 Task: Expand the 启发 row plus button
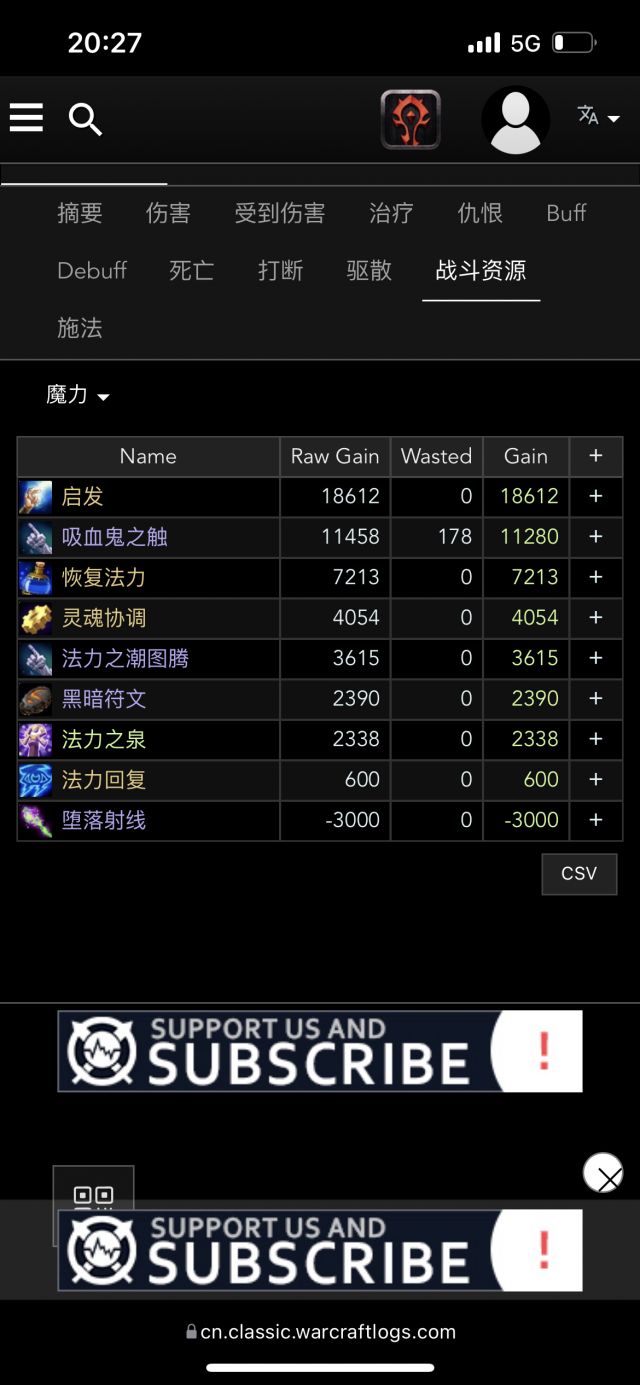(x=595, y=496)
